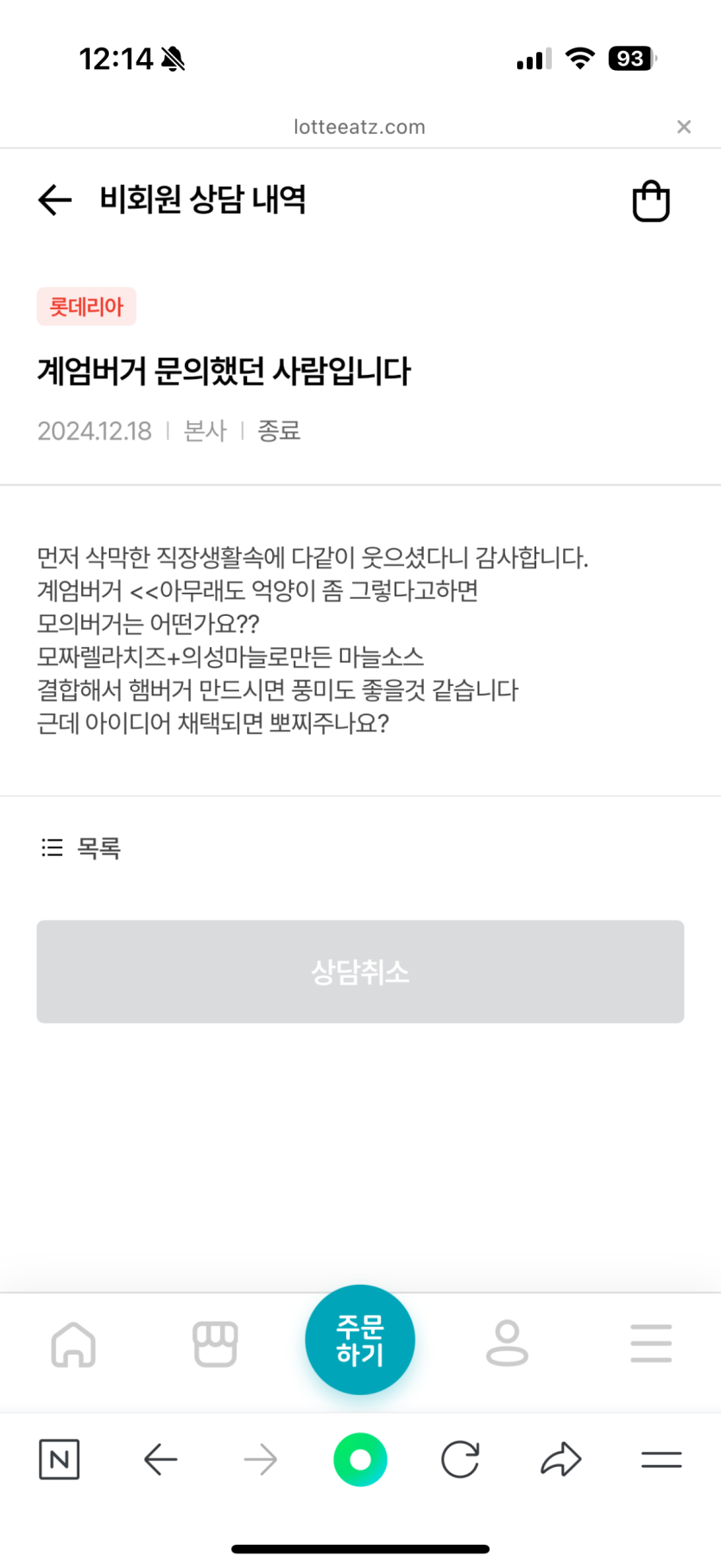Screen dimensions: 721x1568
Task: Switch to the home tab
Action: [73, 1344]
